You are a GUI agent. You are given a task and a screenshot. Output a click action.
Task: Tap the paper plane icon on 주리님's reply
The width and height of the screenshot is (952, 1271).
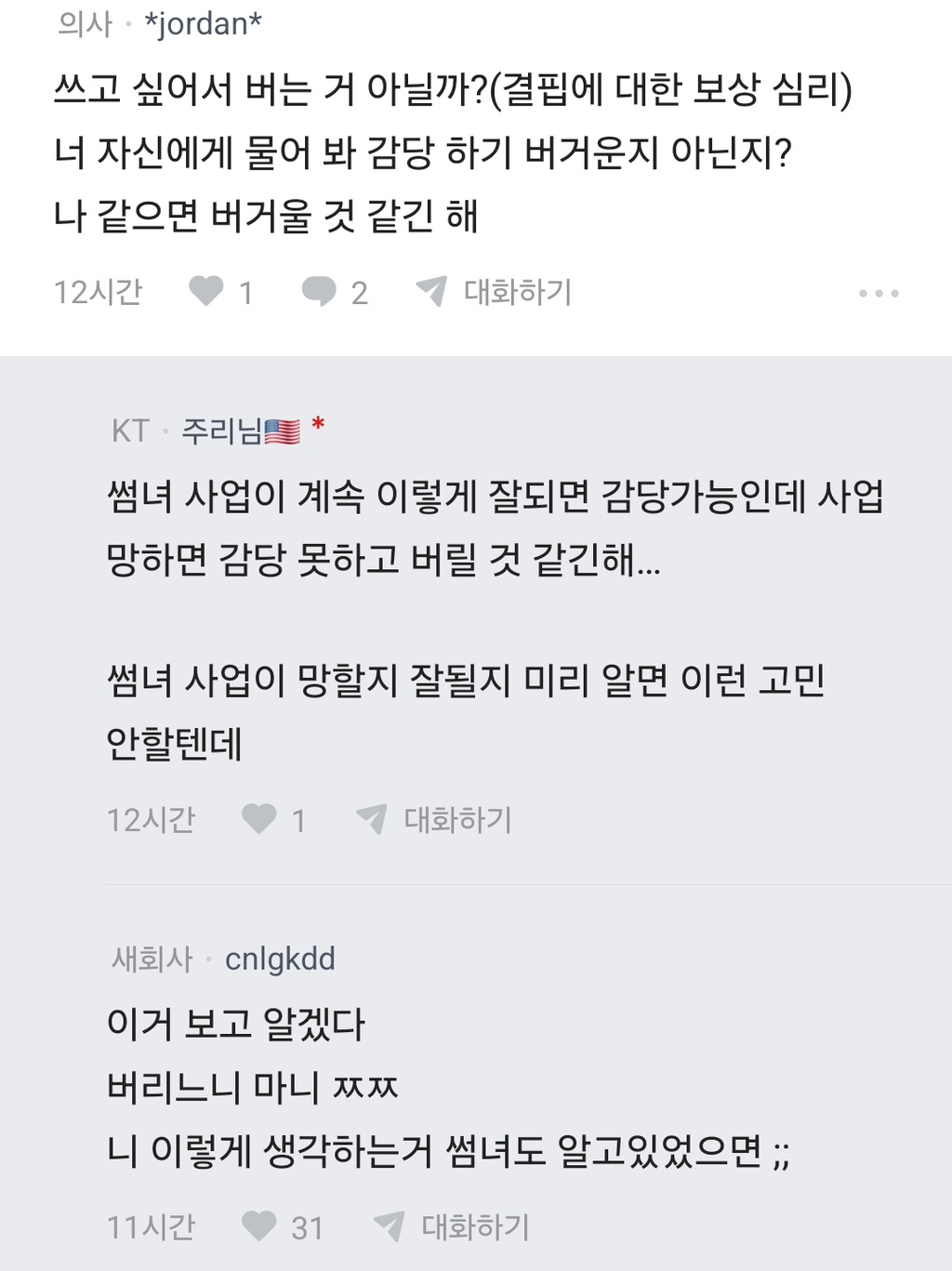tap(372, 819)
